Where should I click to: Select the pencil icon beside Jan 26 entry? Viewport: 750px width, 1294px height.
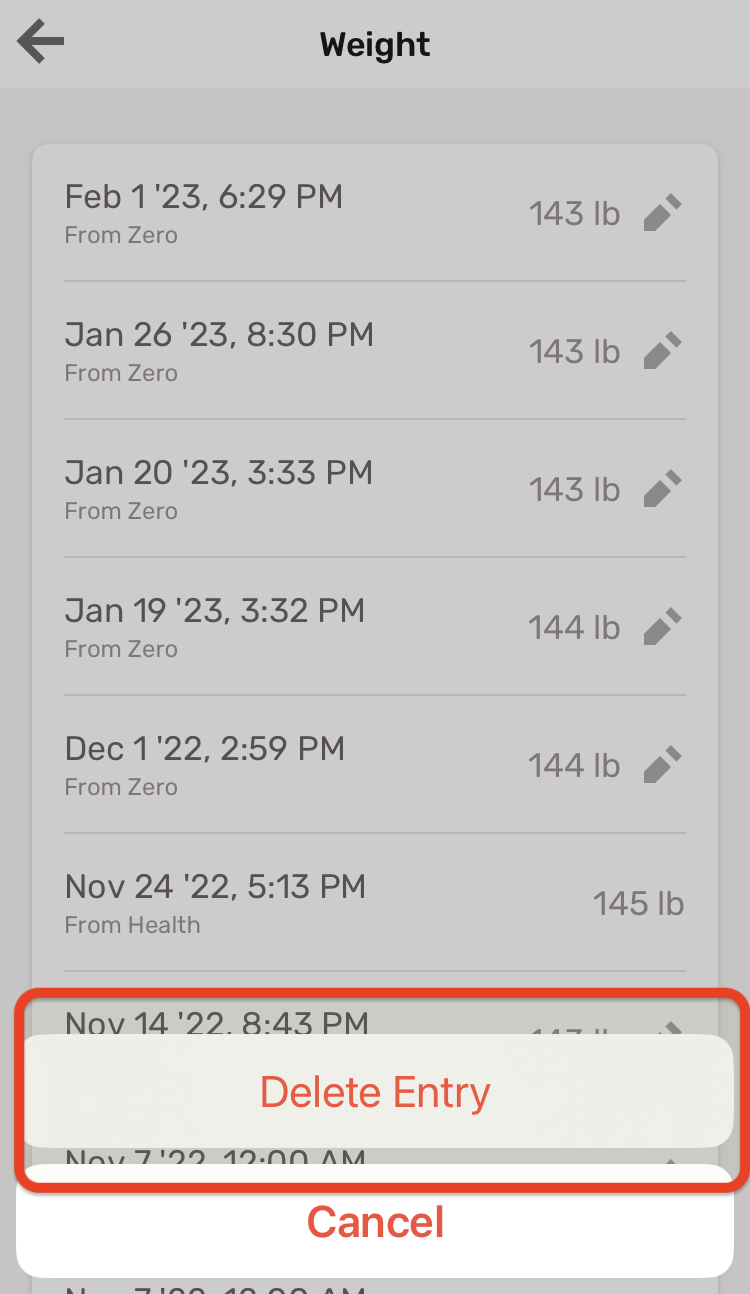point(662,351)
